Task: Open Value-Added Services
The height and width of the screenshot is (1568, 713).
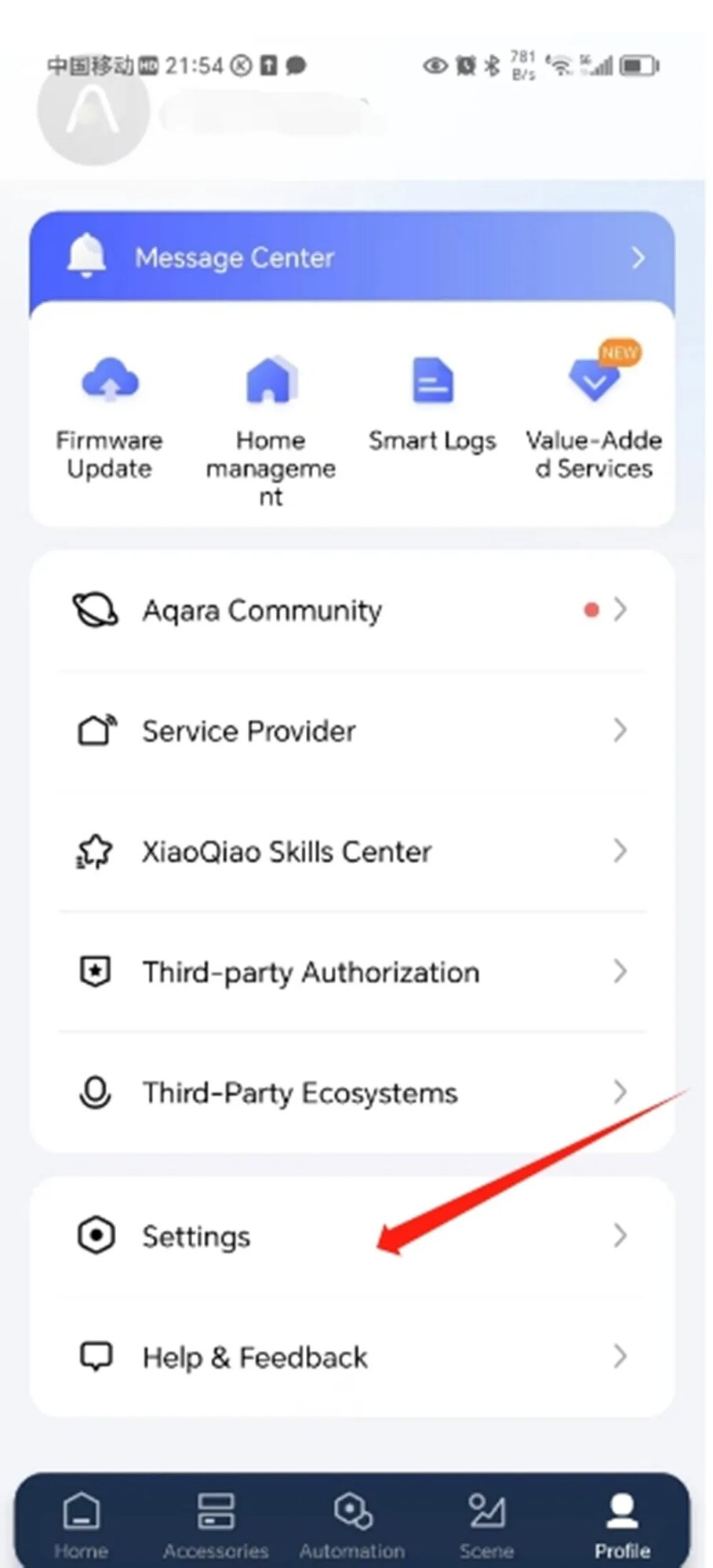Action: (x=594, y=416)
